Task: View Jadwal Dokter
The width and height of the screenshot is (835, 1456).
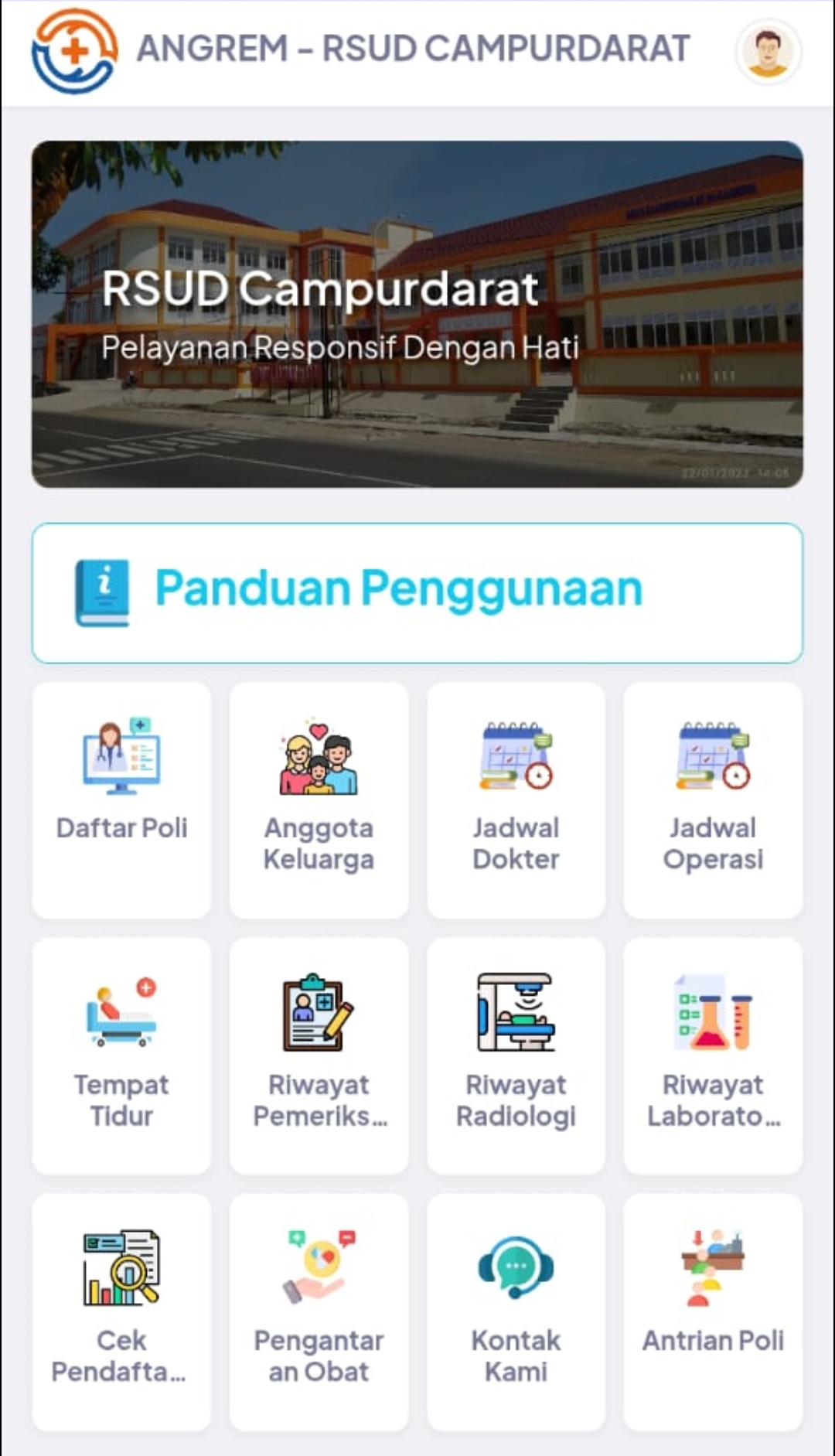Action: [x=516, y=800]
